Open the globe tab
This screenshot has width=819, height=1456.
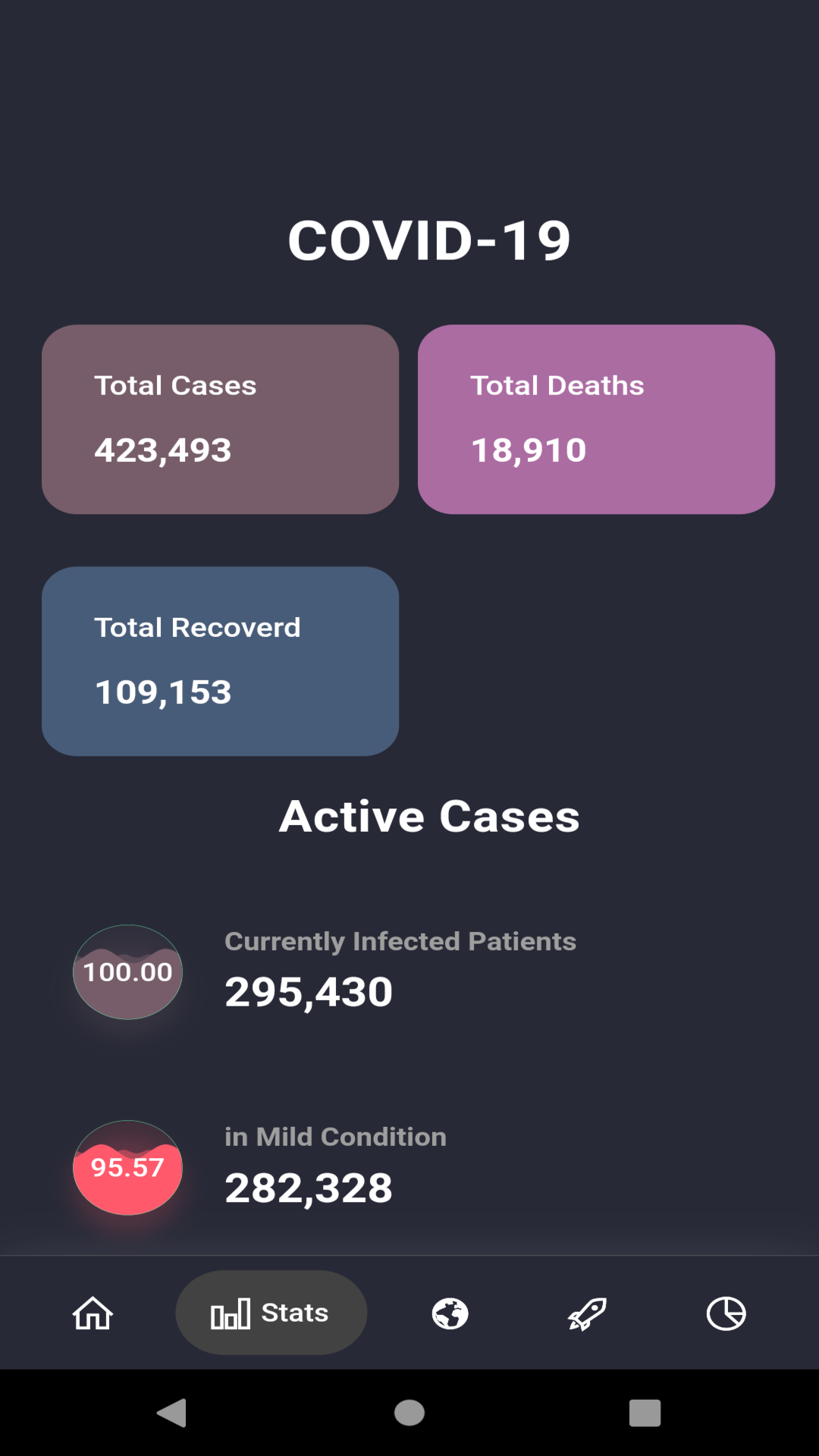[x=450, y=1313]
